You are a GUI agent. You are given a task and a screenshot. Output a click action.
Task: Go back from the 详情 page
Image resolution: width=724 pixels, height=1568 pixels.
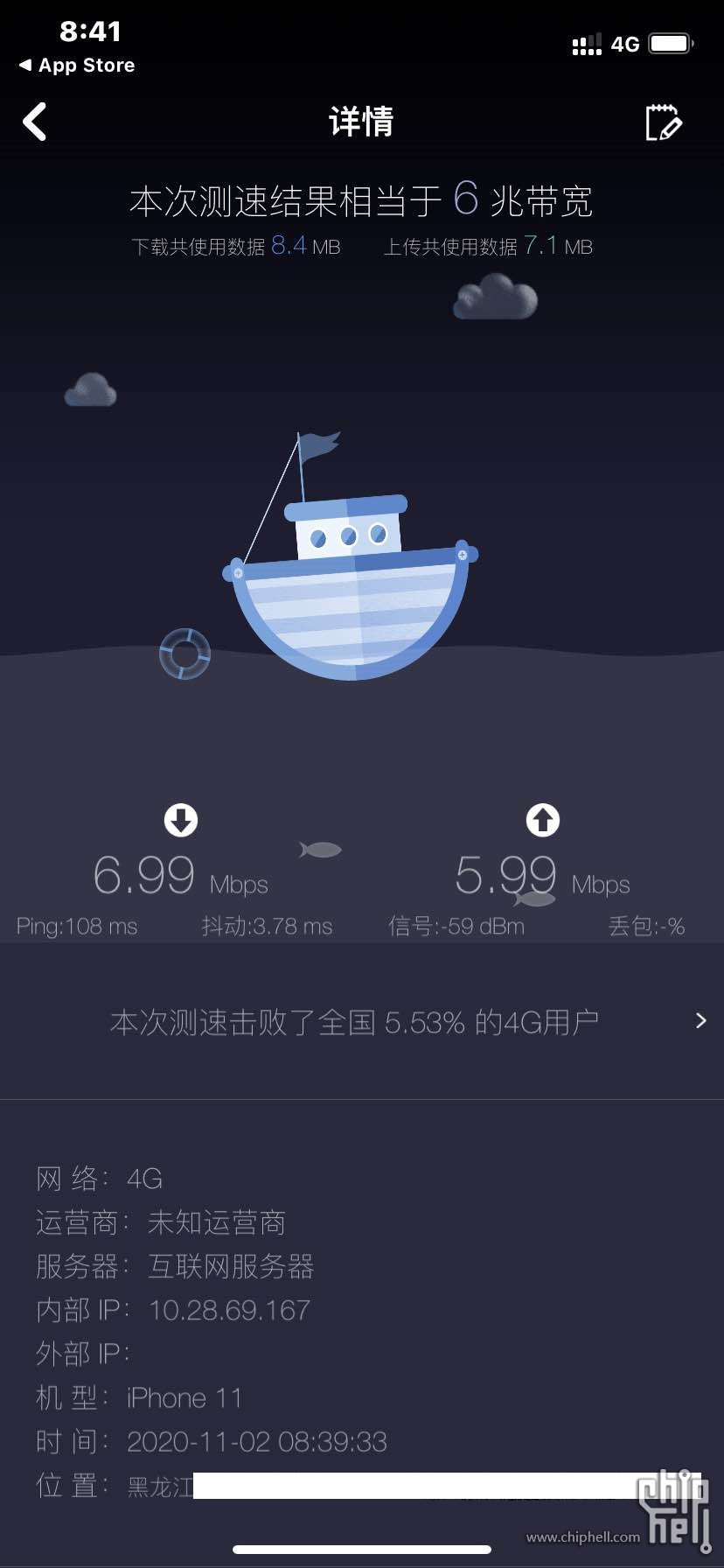(x=34, y=122)
